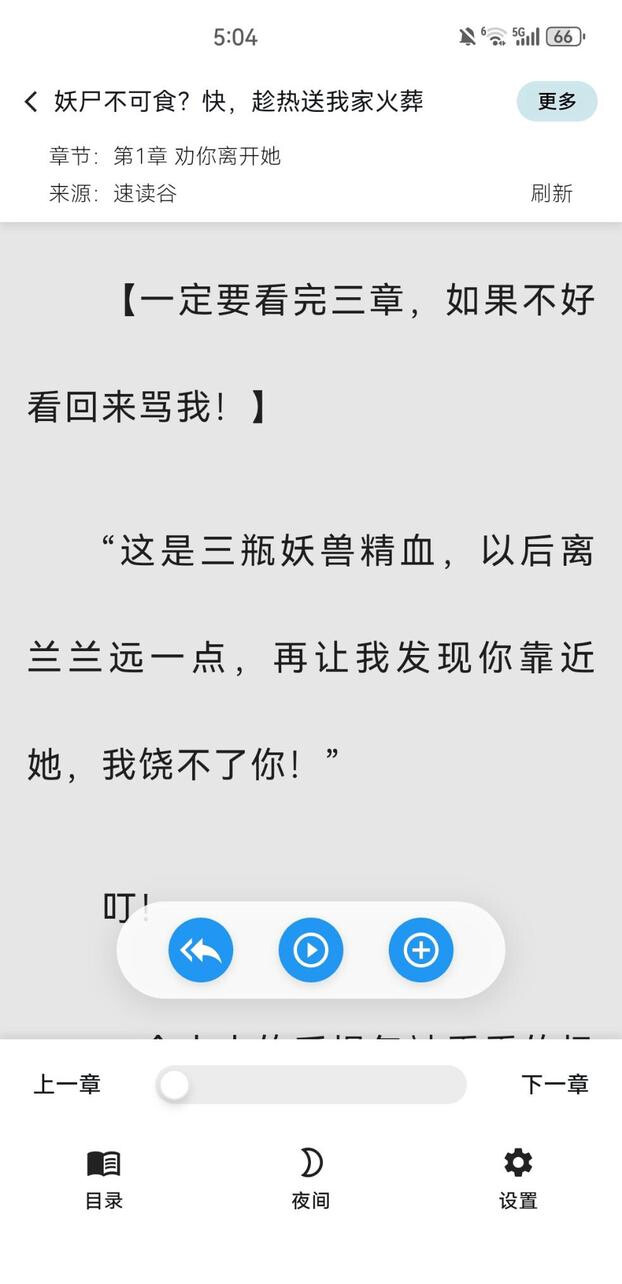622x1284 pixels.
Task: Open the 目录 table of contents
Action: pyautogui.click(x=104, y=1178)
